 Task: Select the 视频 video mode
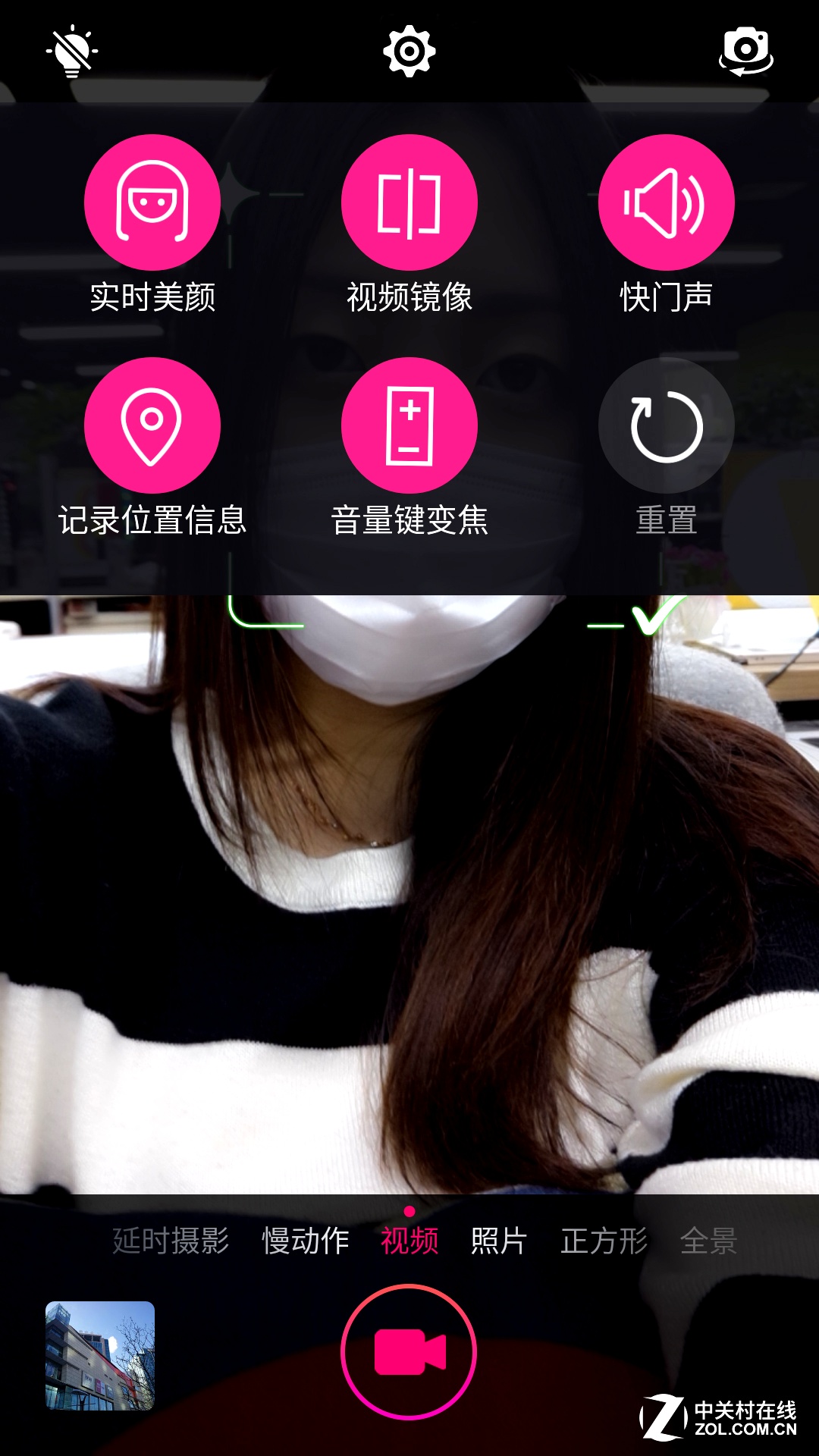[x=409, y=1241]
